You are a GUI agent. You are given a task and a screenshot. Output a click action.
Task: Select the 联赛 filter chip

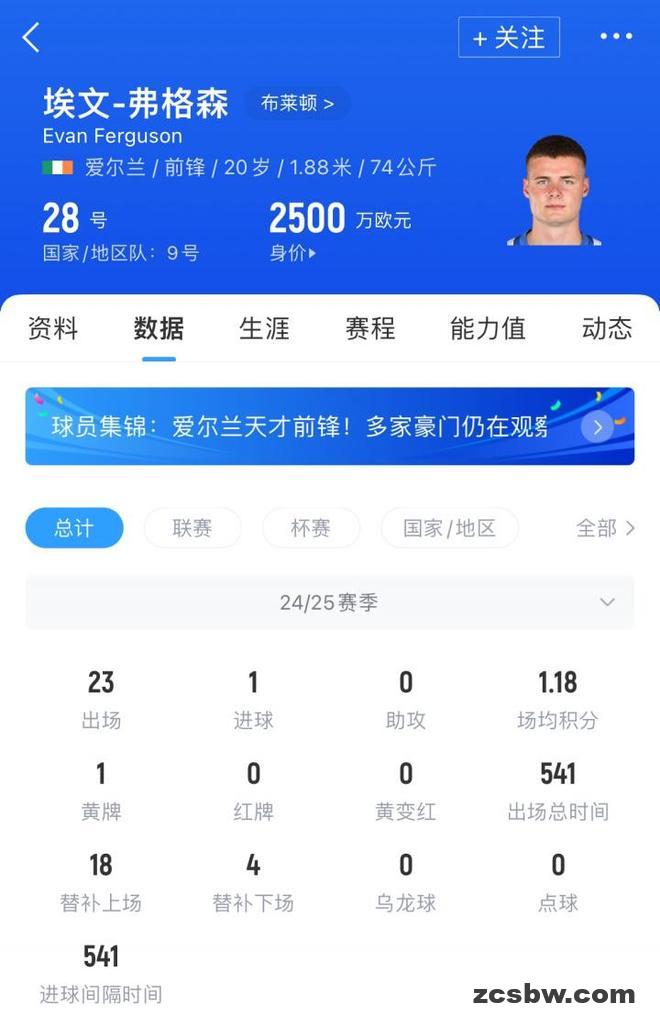point(192,528)
